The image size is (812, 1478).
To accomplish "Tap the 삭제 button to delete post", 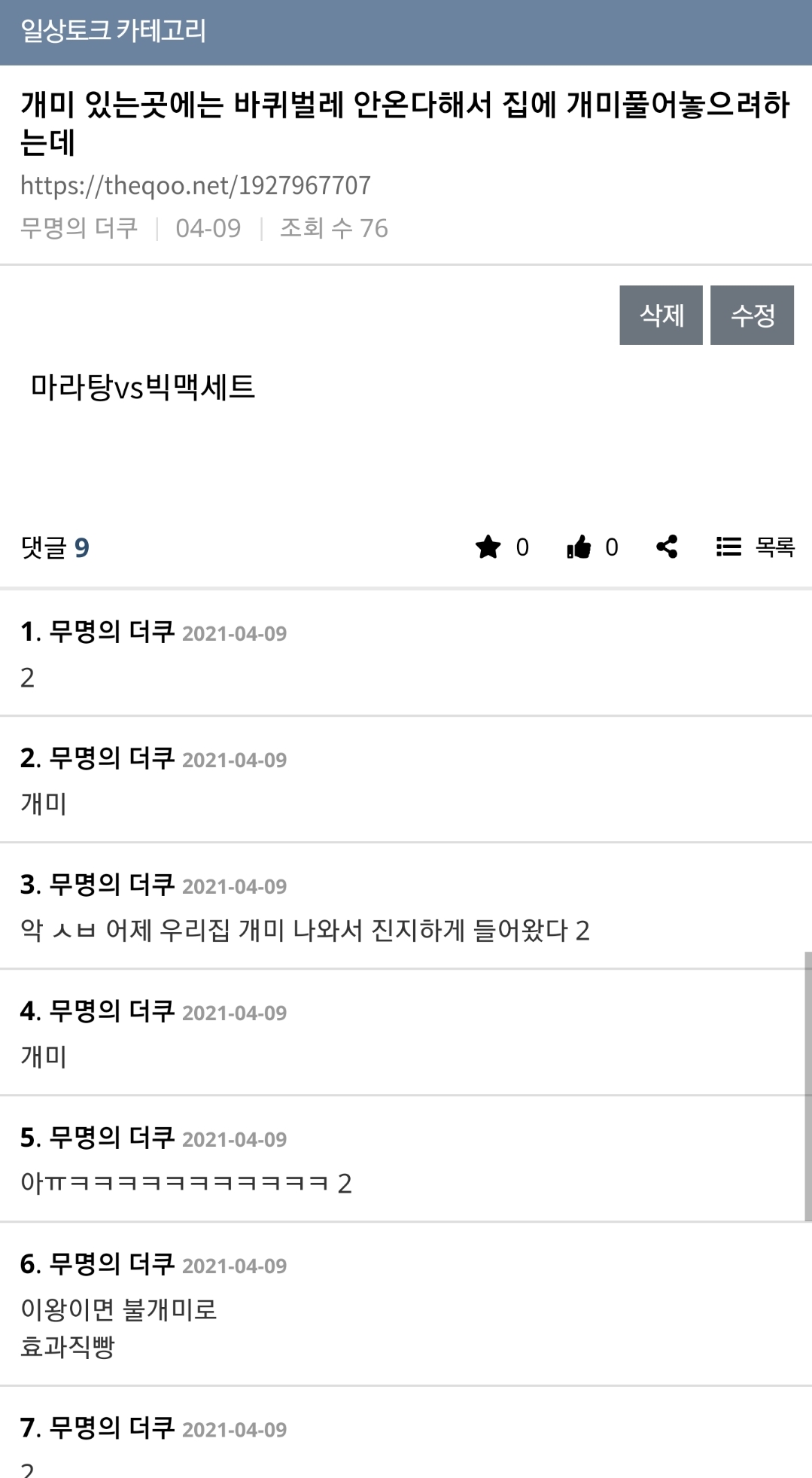I will pos(661,315).
